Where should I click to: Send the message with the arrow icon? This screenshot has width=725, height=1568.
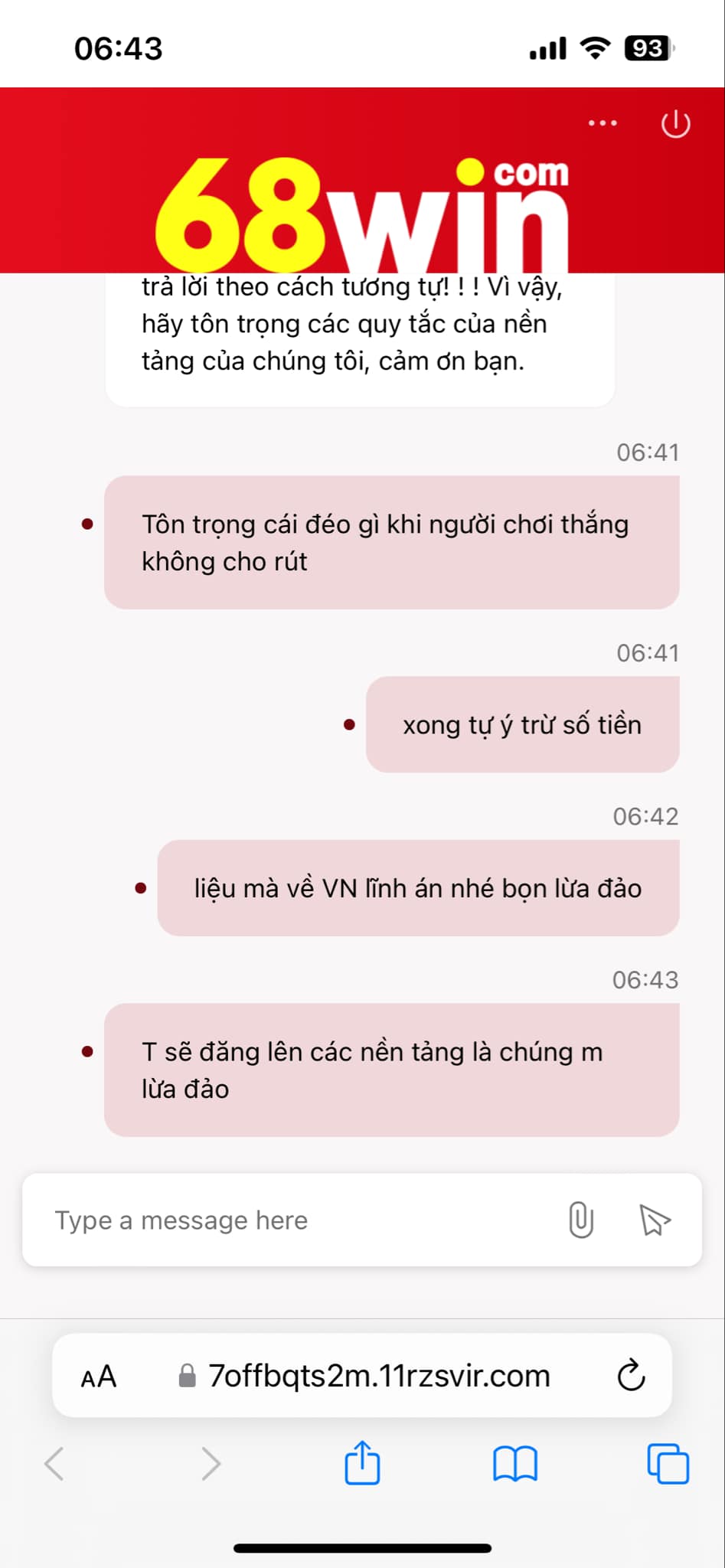pyautogui.click(x=655, y=1220)
